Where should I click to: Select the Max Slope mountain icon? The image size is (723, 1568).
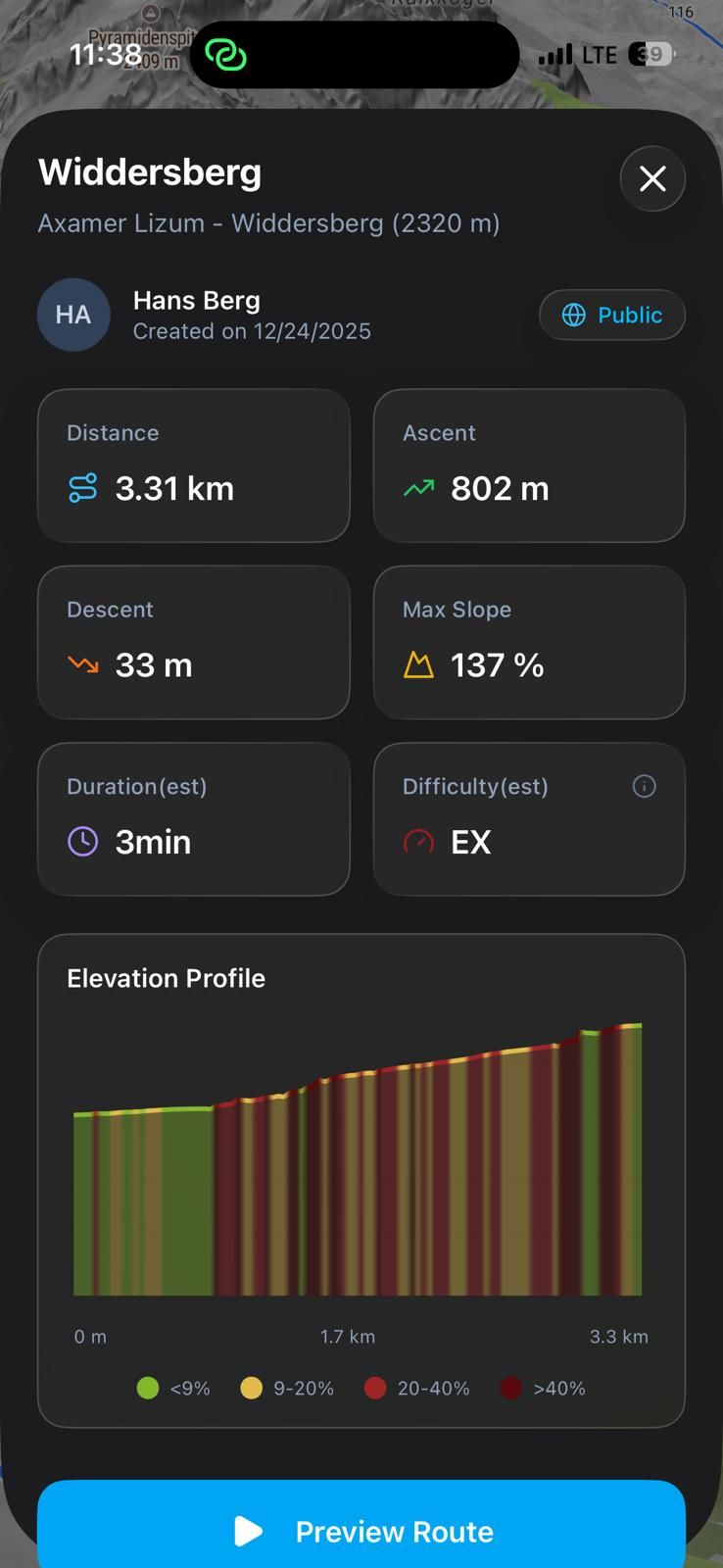tap(419, 663)
